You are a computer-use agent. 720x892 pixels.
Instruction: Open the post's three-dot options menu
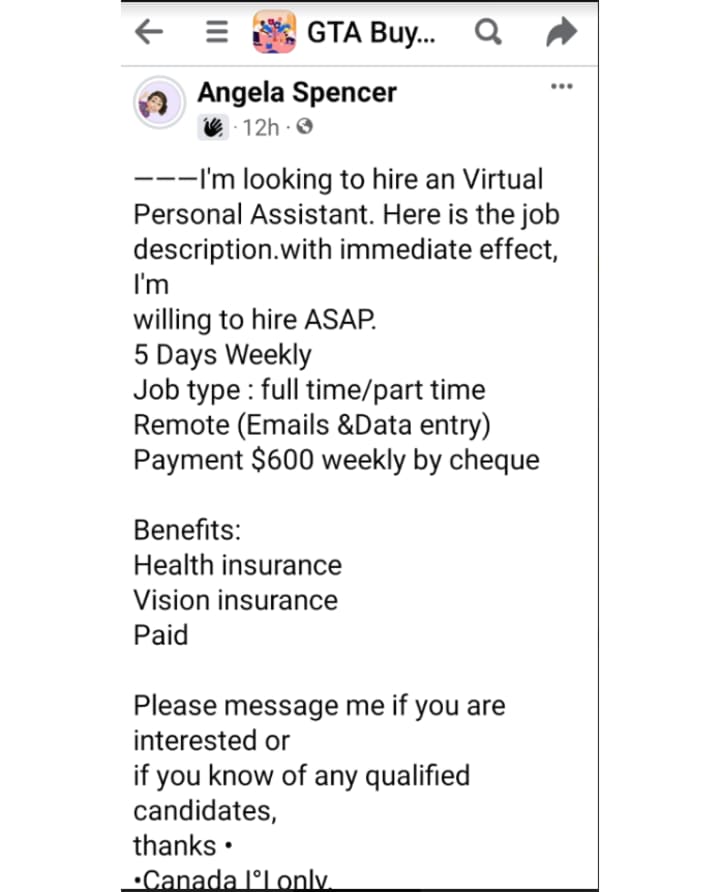pyautogui.click(x=561, y=86)
